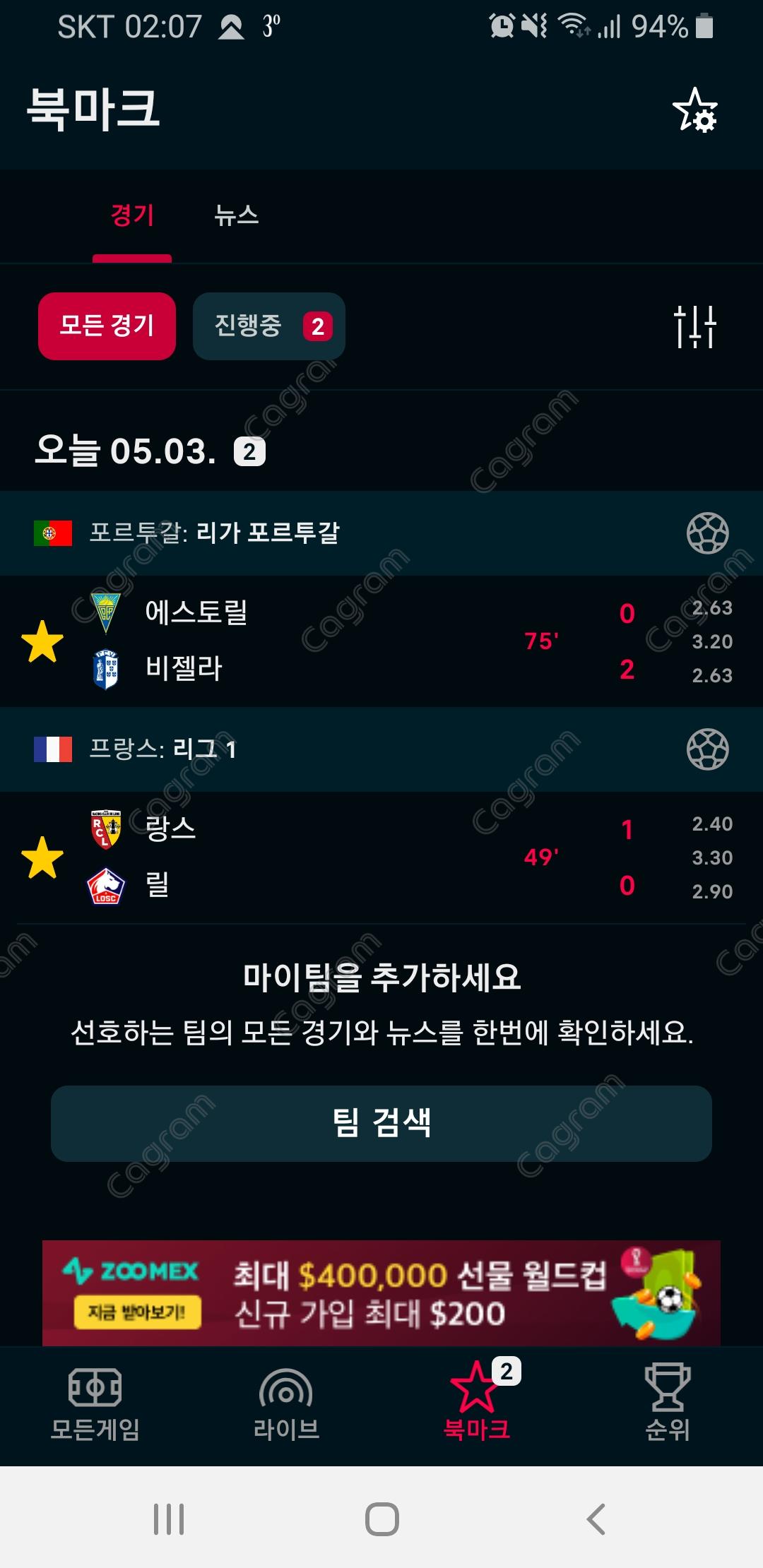Select the 모든 경기 filter chip
Screen dimensions: 763x1568
tap(107, 326)
